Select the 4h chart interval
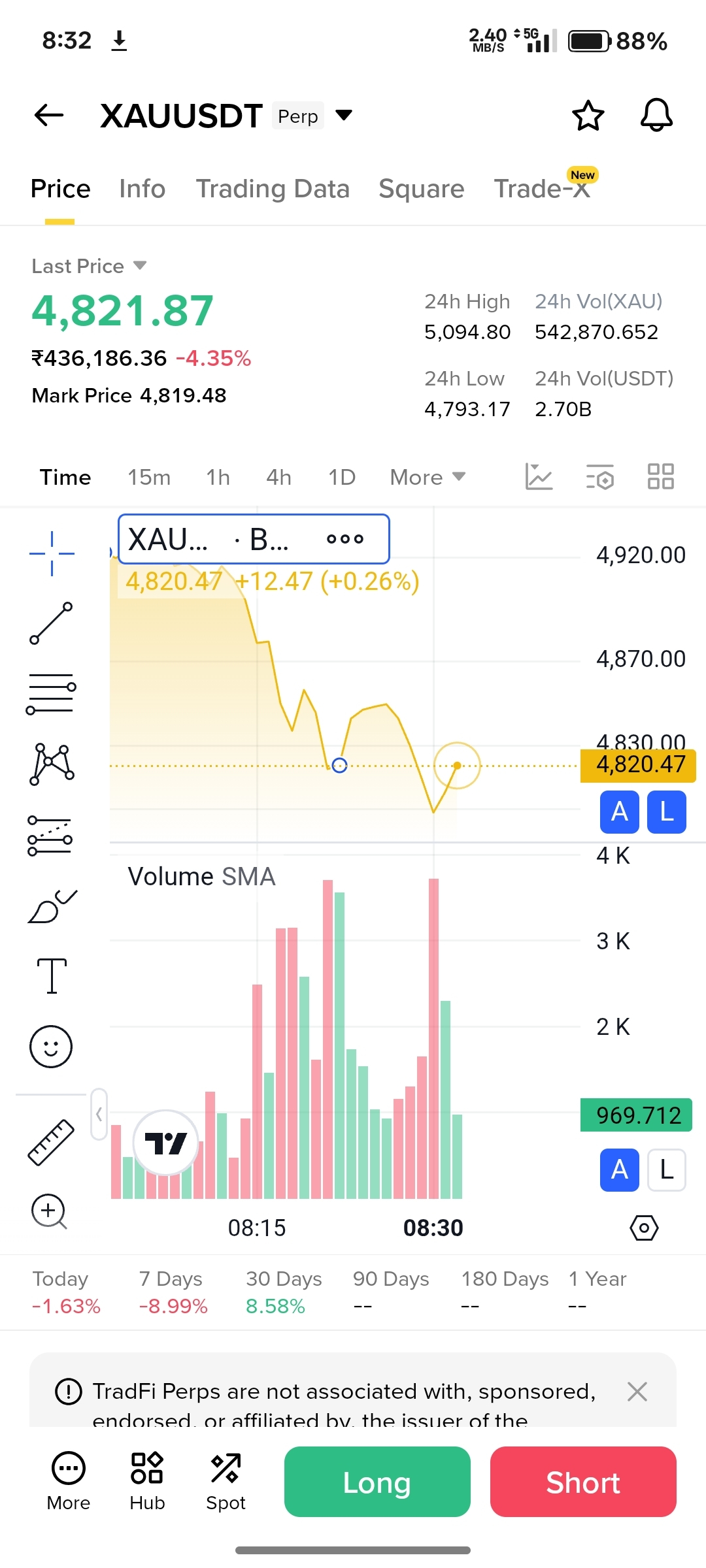This screenshot has height=1568, width=706. tap(278, 478)
